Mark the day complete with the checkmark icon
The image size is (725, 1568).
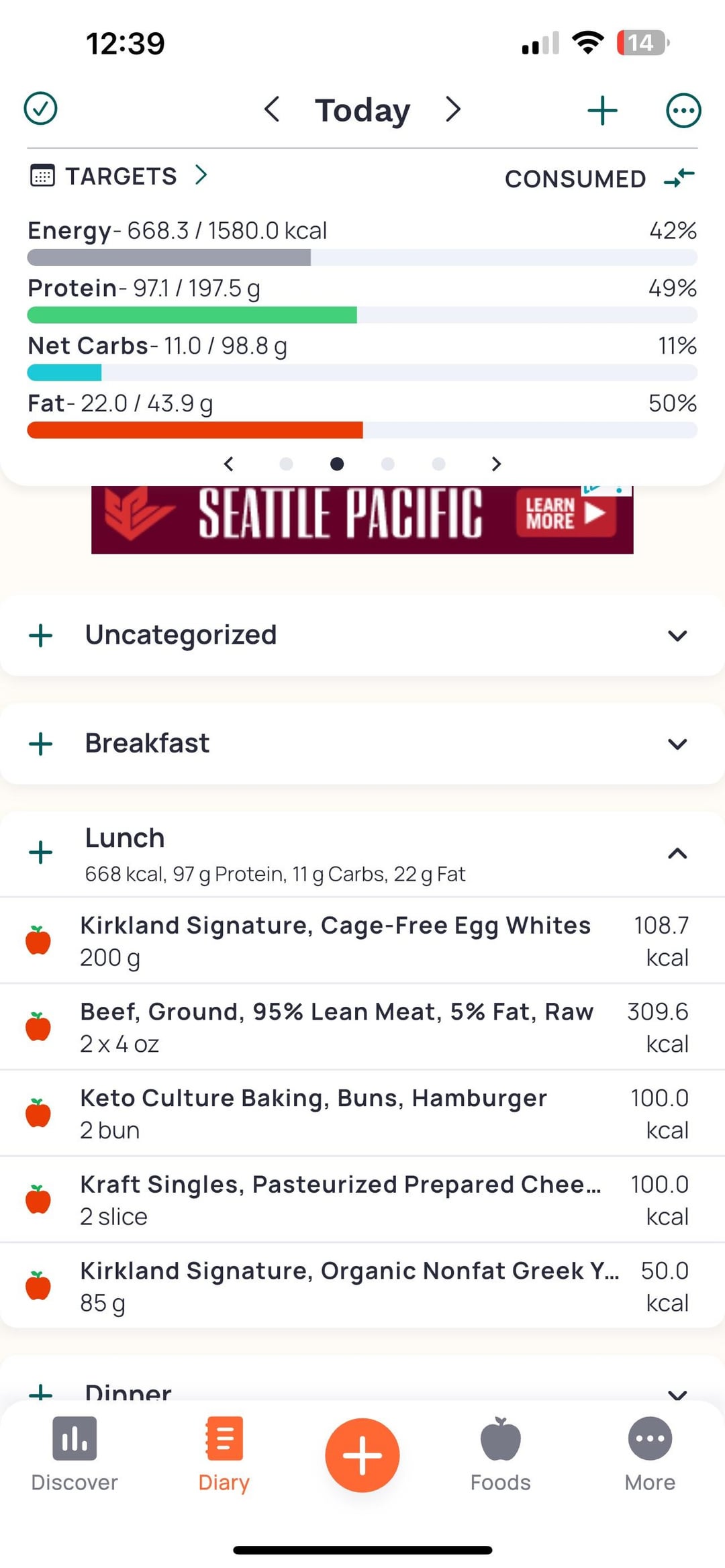[x=40, y=109]
